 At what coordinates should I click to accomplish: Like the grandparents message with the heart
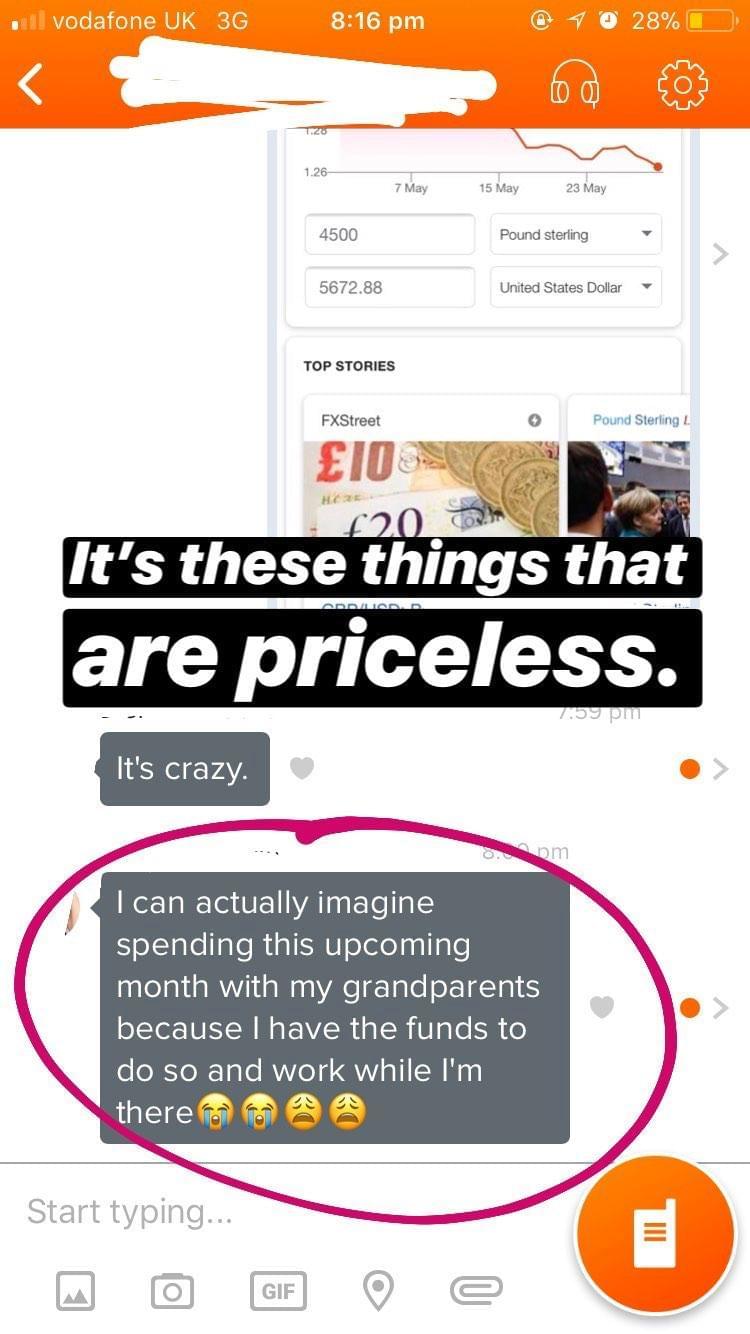click(601, 1008)
